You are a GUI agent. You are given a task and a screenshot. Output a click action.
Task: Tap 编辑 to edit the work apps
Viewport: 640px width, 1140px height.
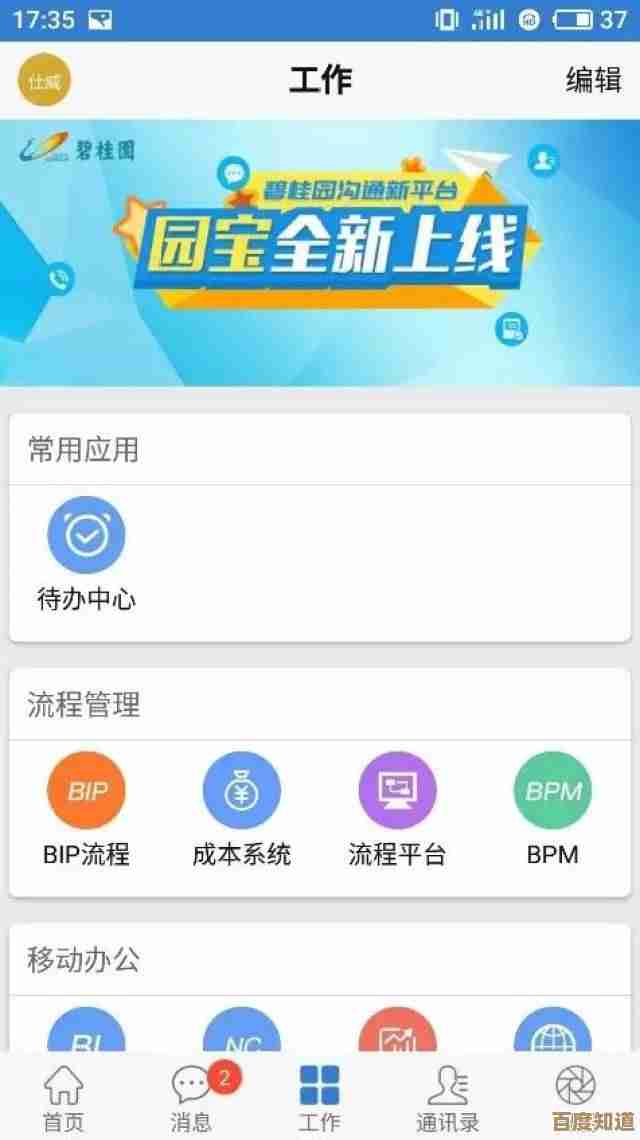593,80
